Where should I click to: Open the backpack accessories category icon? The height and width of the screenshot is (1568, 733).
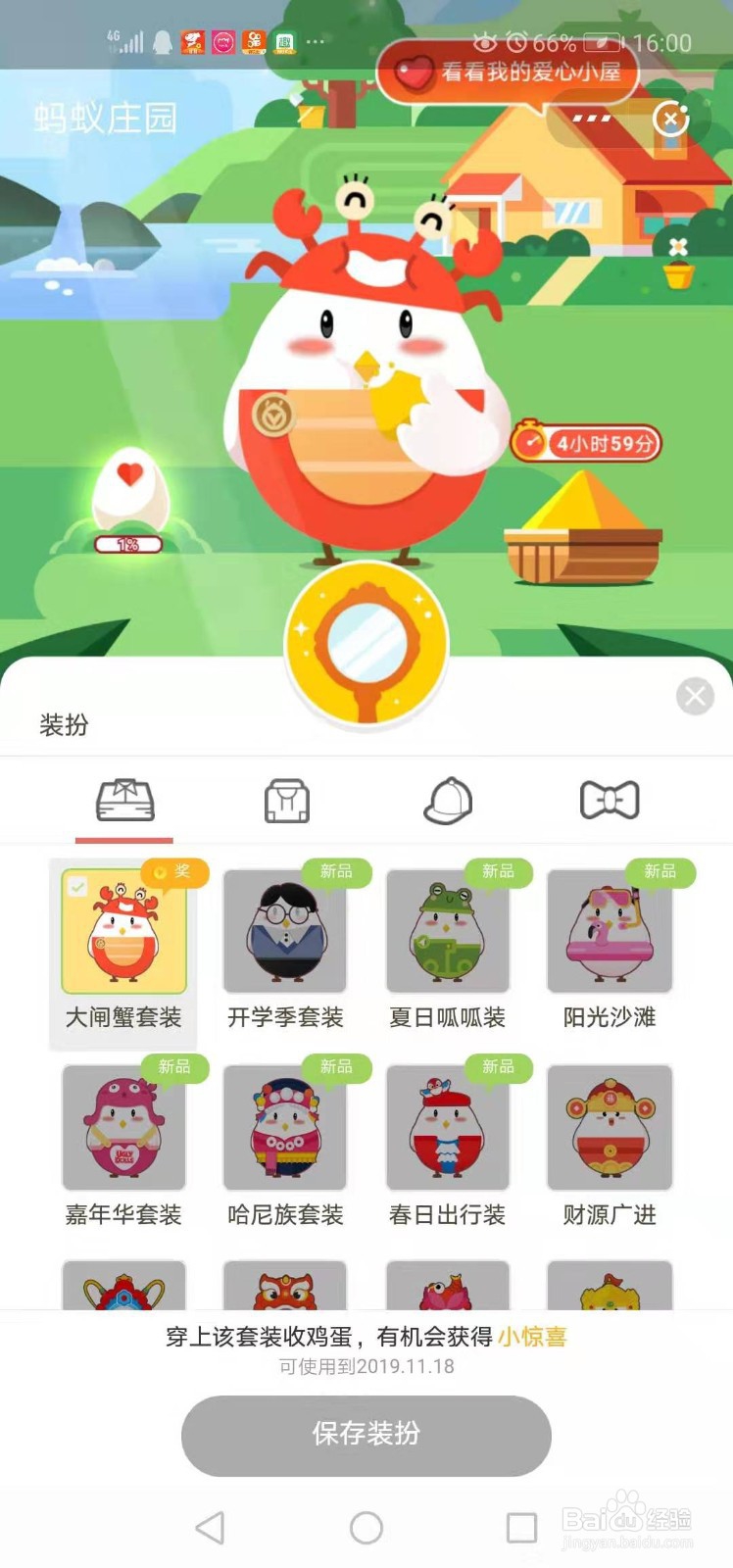[x=285, y=800]
